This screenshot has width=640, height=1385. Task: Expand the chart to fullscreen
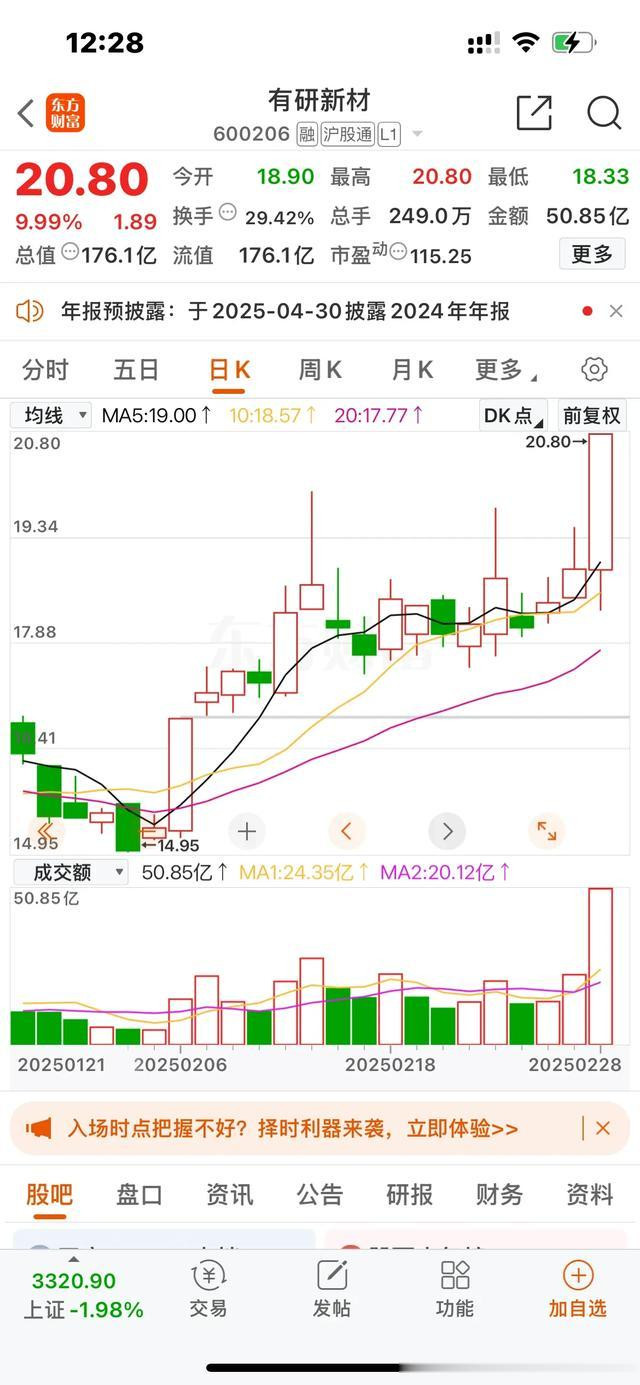click(x=547, y=831)
